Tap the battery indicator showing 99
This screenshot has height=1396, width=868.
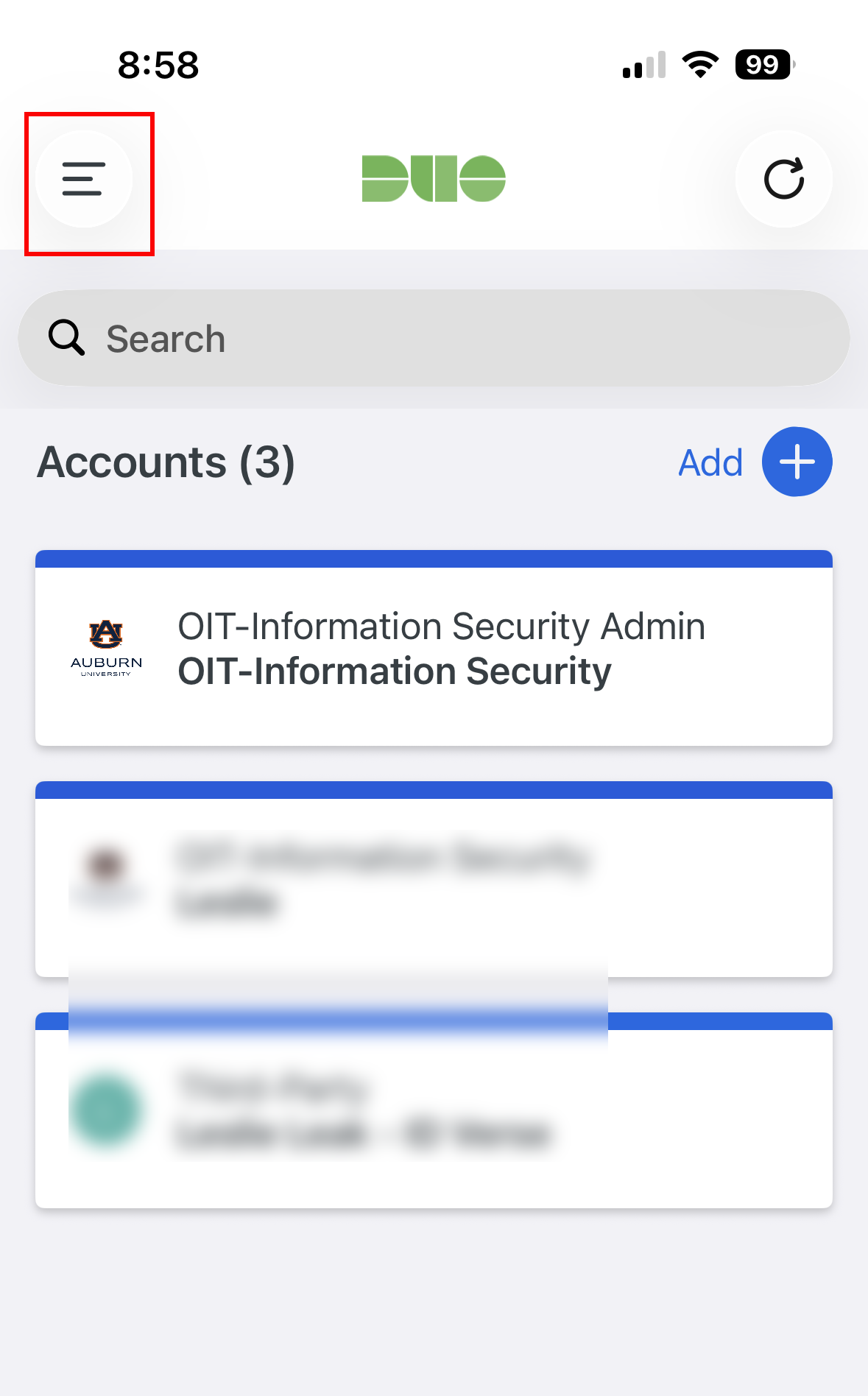pyautogui.click(x=763, y=65)
